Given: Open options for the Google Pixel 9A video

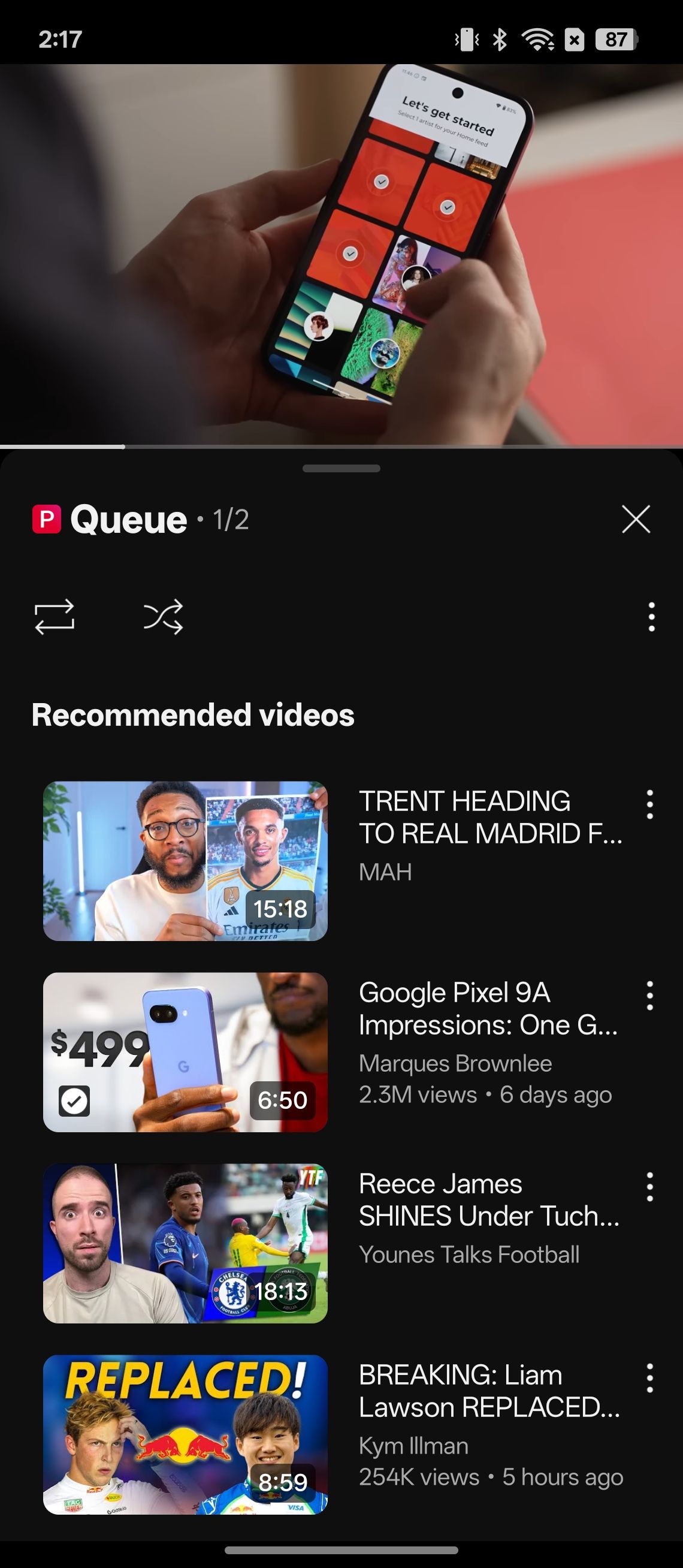Looking at the screenshot, I should point(650,996).
